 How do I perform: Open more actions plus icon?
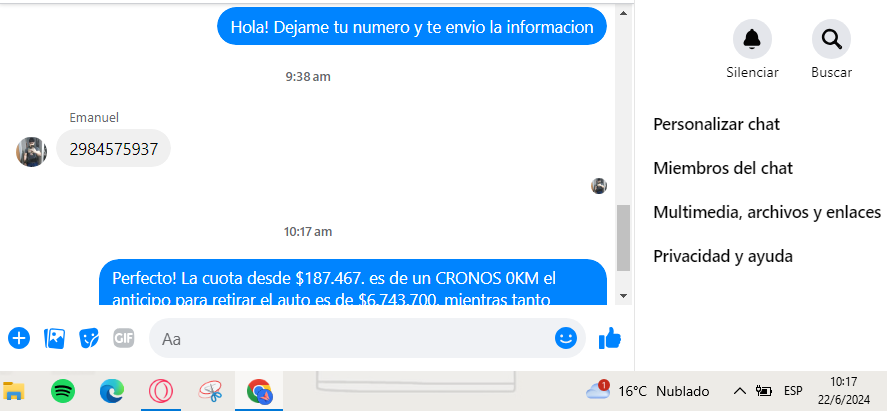pos(19,338)
